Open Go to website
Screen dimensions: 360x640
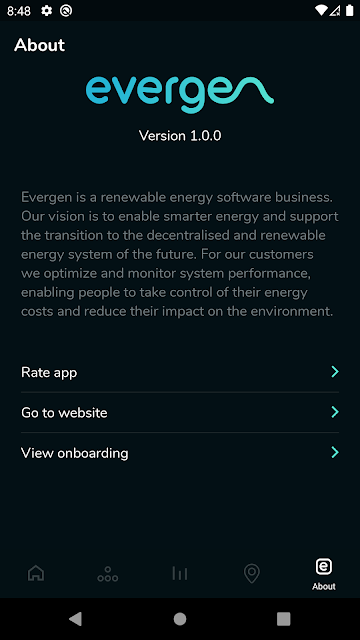coord(180,412)
